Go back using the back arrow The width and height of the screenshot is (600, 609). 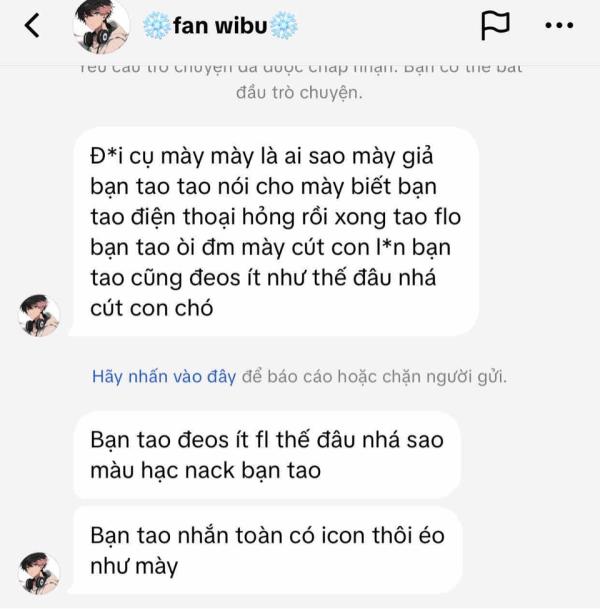[32, 26]
